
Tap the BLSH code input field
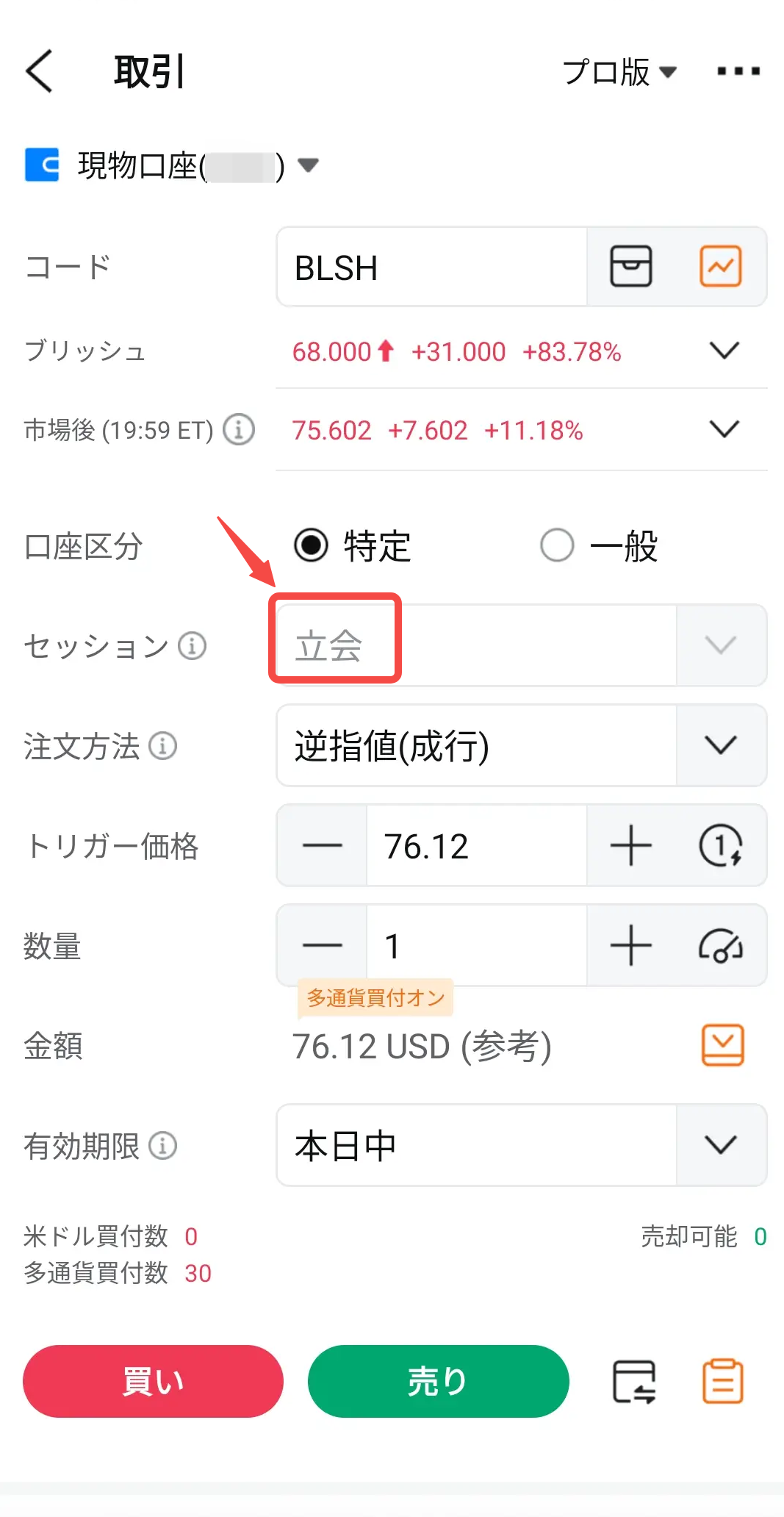431,268
